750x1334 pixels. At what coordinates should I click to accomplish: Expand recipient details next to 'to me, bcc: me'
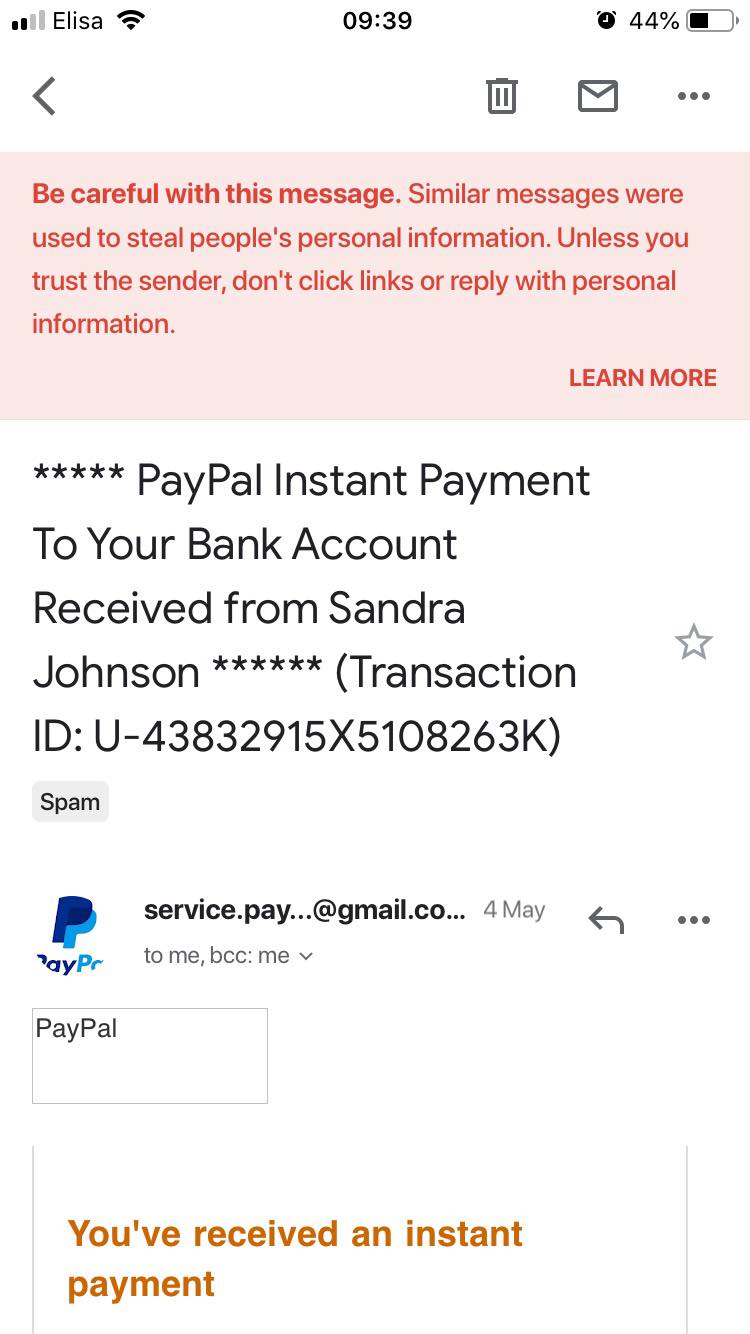coord(306,956)
